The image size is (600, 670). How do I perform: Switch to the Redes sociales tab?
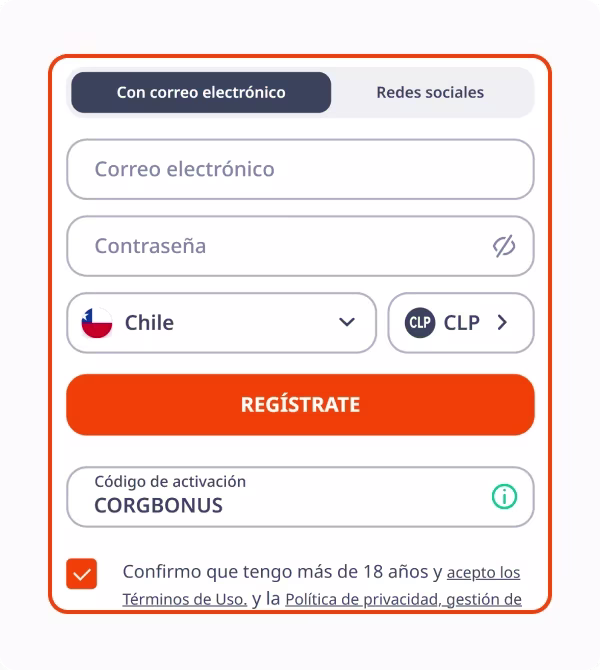point(430,92)
